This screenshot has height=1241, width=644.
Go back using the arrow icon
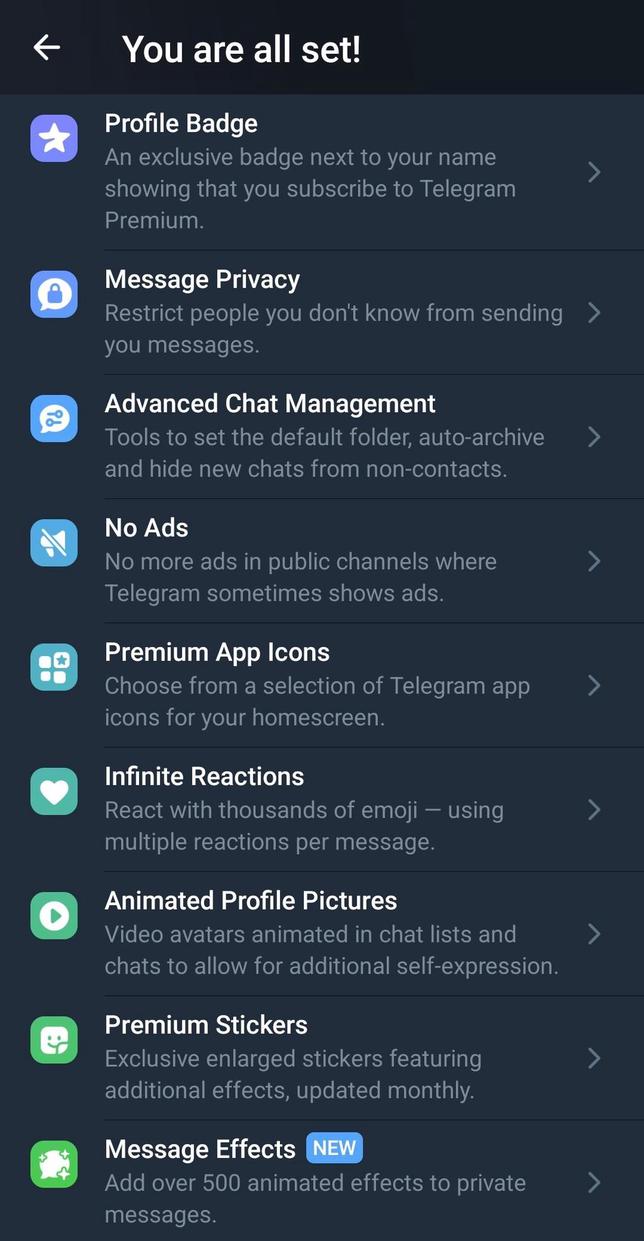tap(47, 47)
